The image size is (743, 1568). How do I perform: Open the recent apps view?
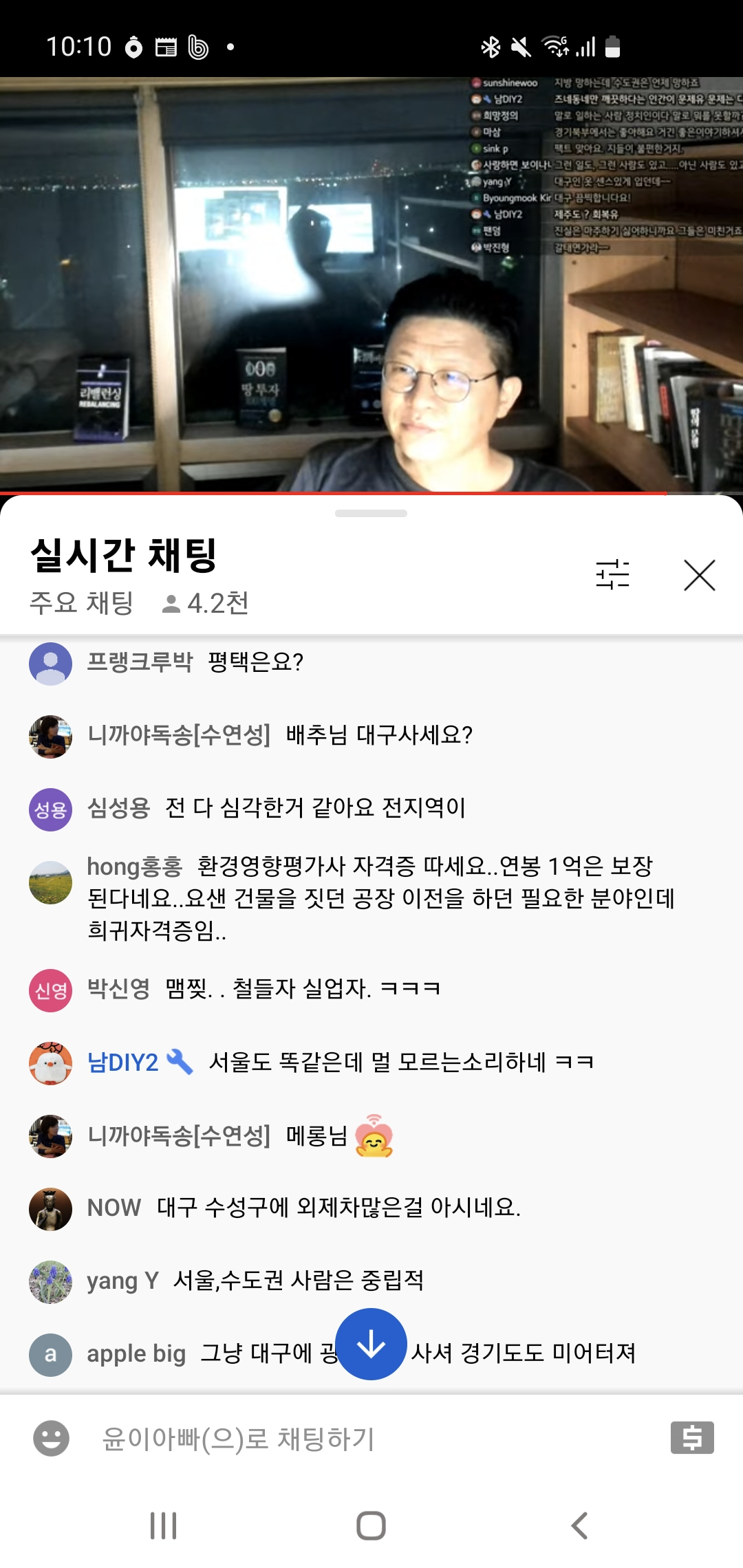(164, 1525)
